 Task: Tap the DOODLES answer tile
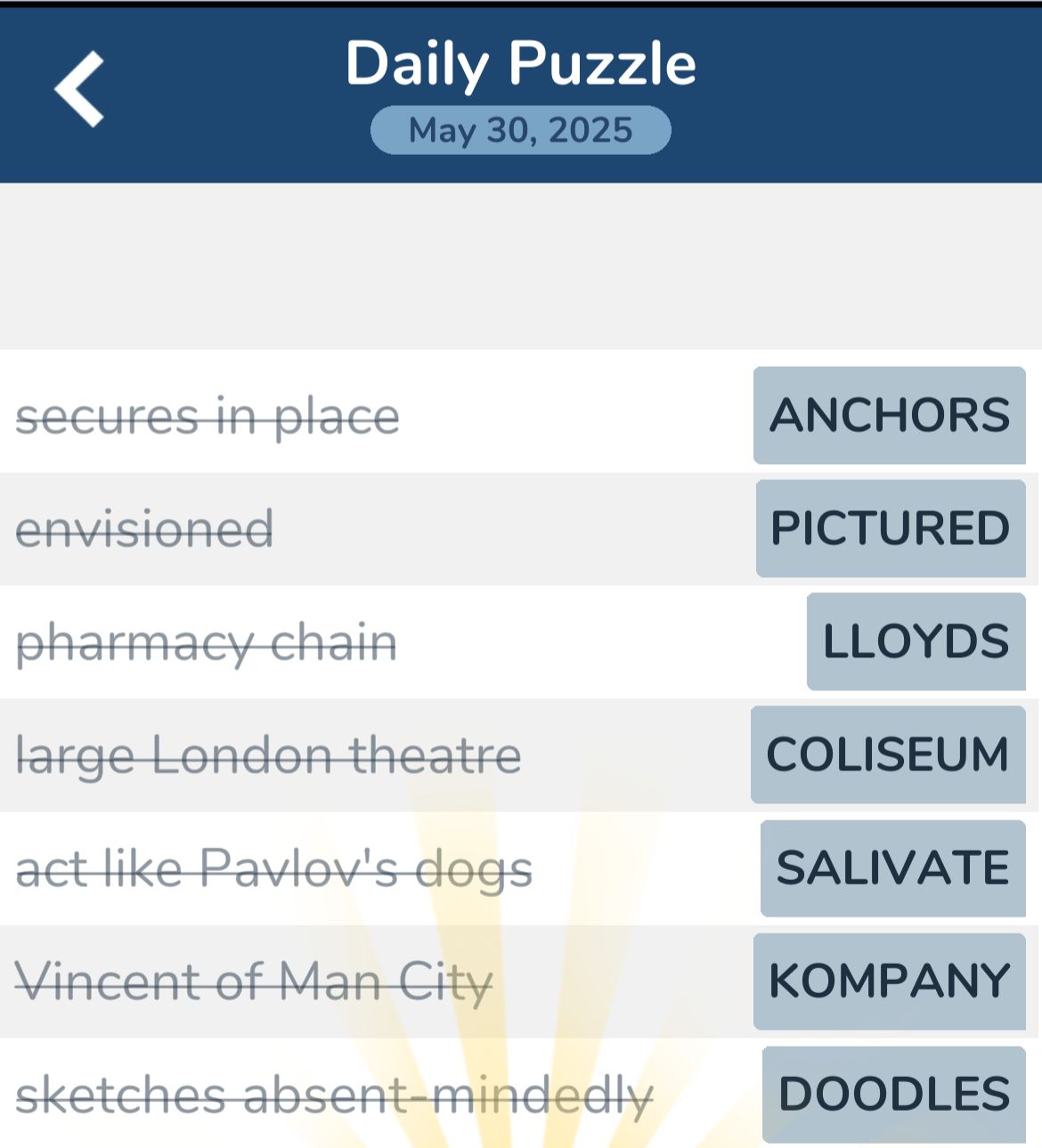click(x=893, y=1094)
